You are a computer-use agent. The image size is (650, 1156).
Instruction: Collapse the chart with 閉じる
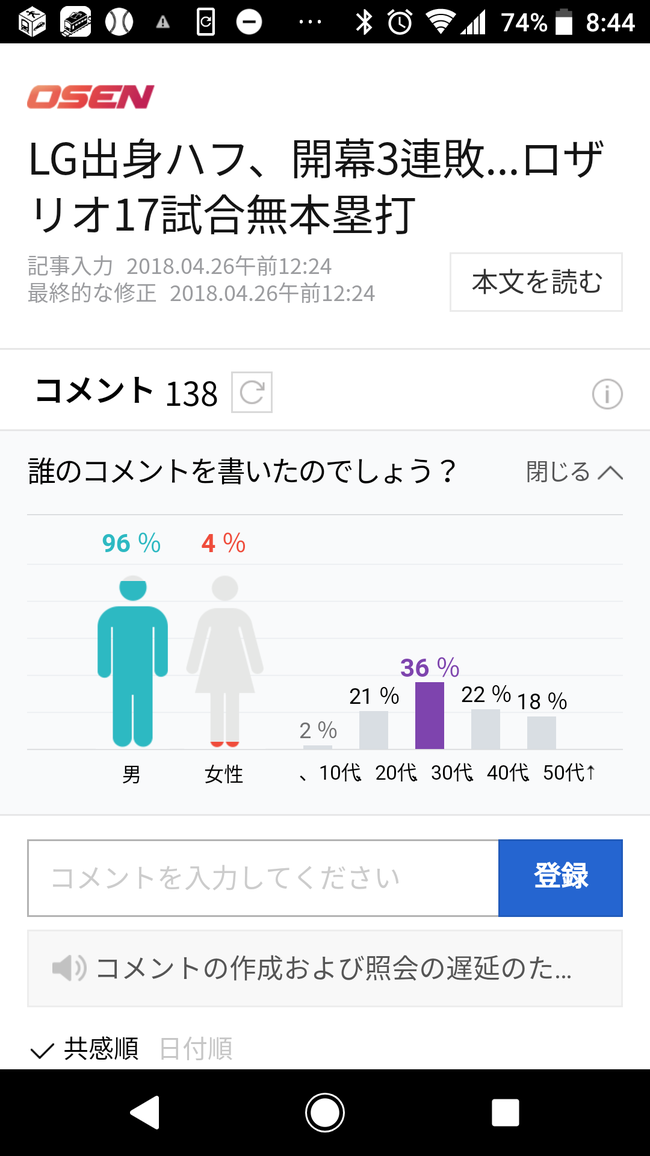[575, 472]
